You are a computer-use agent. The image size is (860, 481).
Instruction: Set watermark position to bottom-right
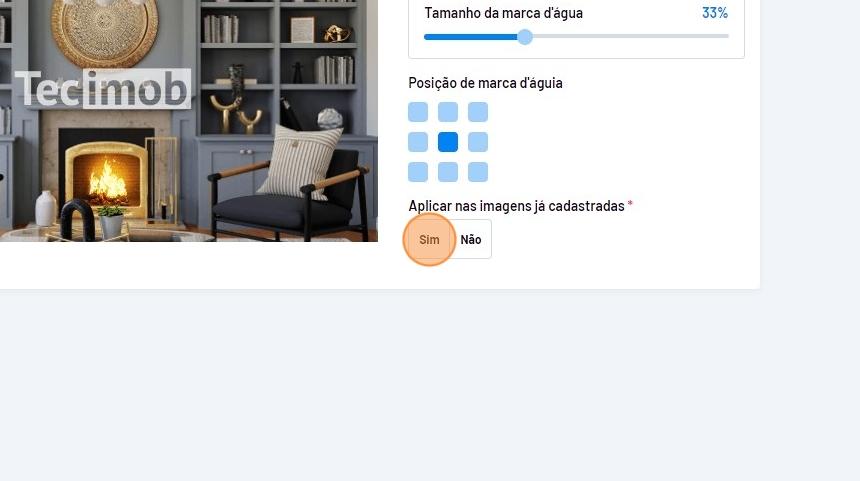(478, 172)
